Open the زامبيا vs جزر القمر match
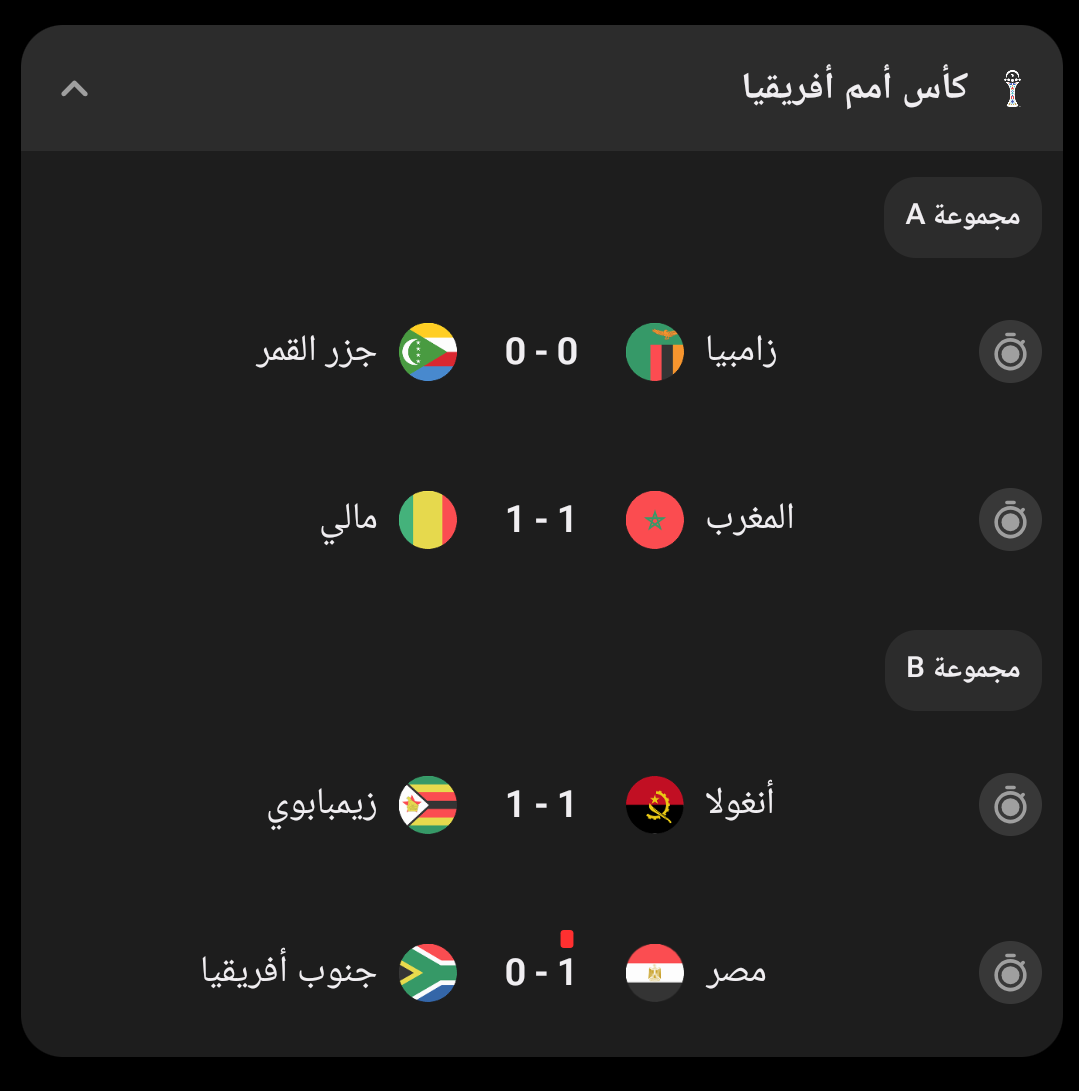Viewport: 1079px width, 1091px height. (x=540, y=352)
